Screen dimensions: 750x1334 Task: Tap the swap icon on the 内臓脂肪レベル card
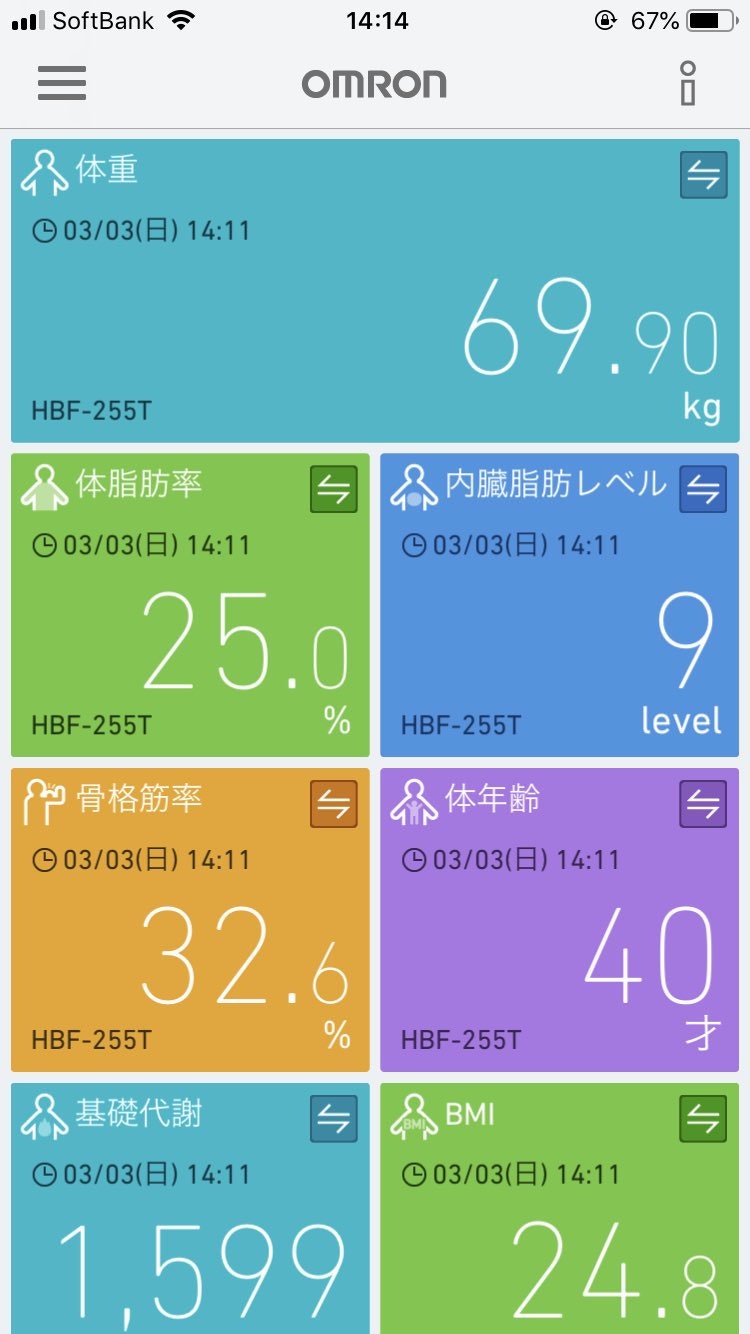pos(703,490)
